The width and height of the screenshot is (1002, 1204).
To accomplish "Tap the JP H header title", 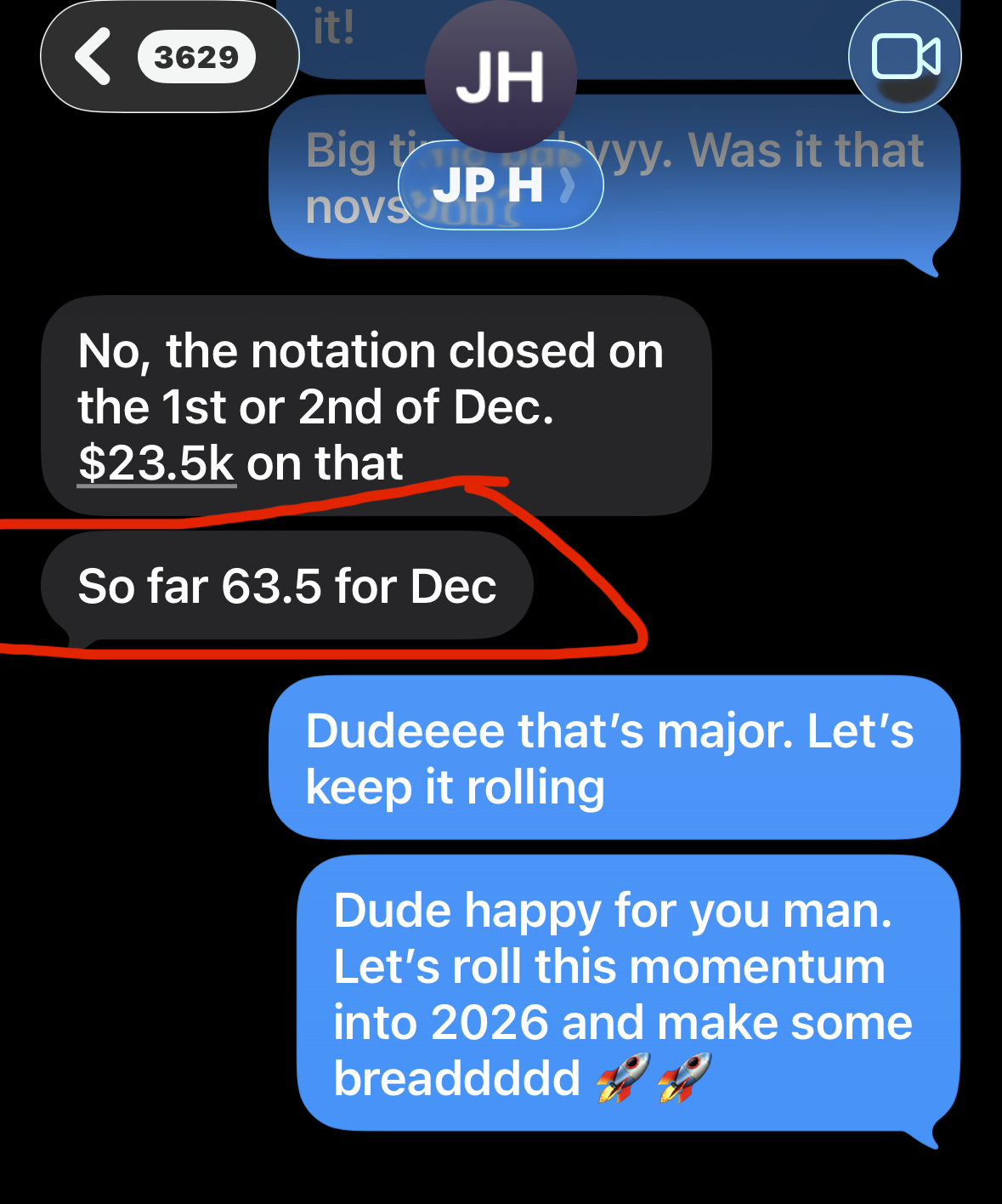I will (x=489, y=185).
